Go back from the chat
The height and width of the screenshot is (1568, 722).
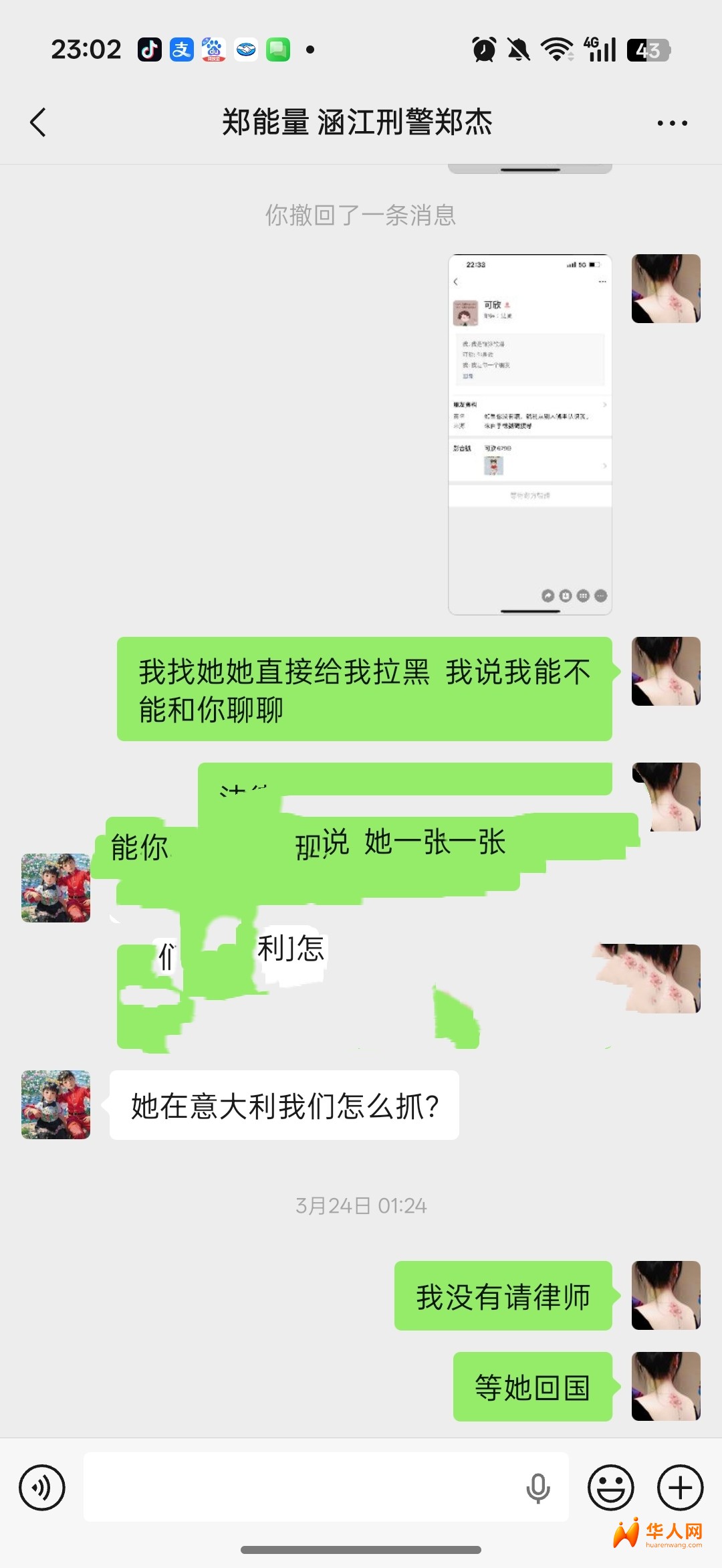pos(39,122)
